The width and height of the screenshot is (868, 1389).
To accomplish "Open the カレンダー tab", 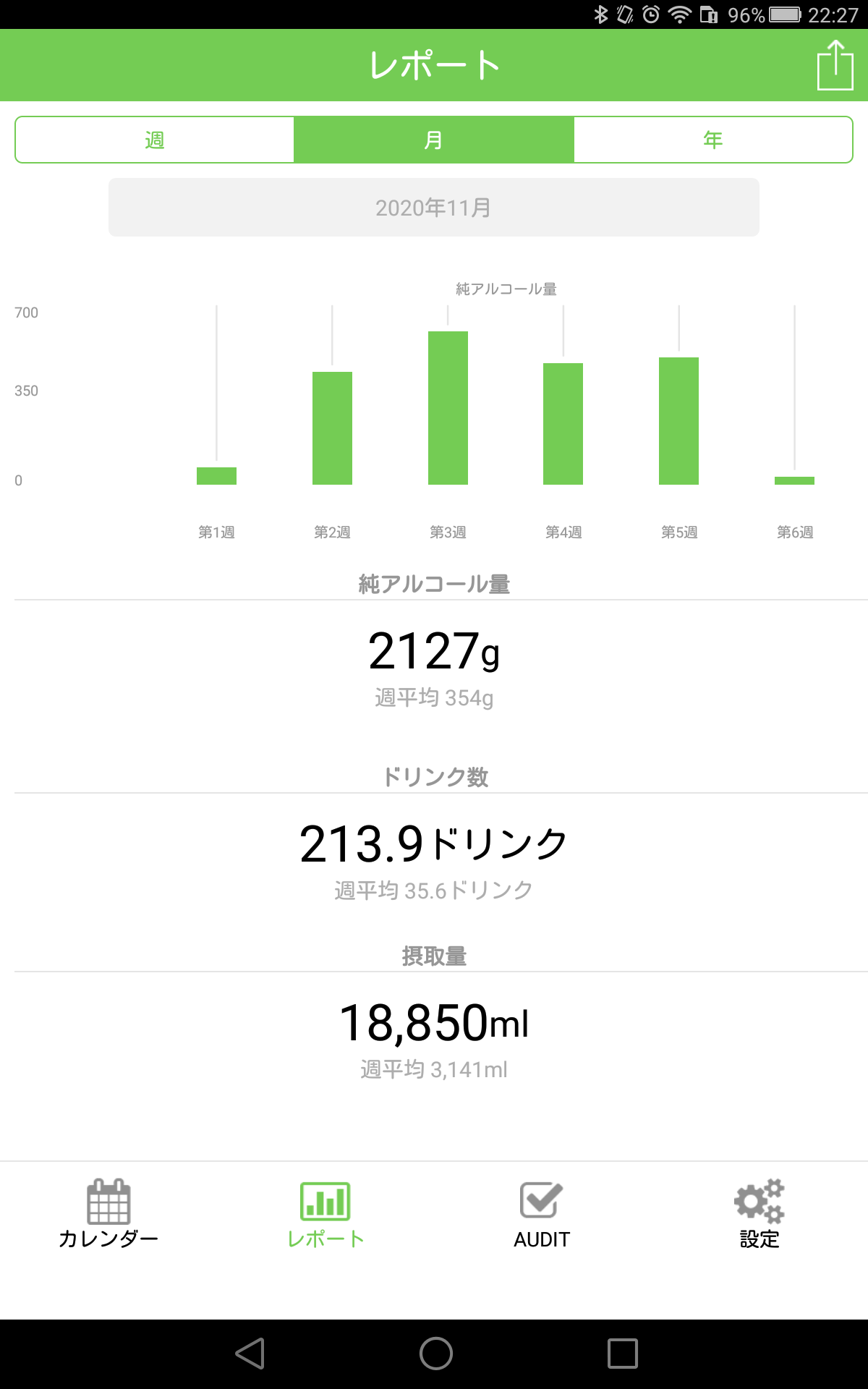I will tap(109, 1214).
